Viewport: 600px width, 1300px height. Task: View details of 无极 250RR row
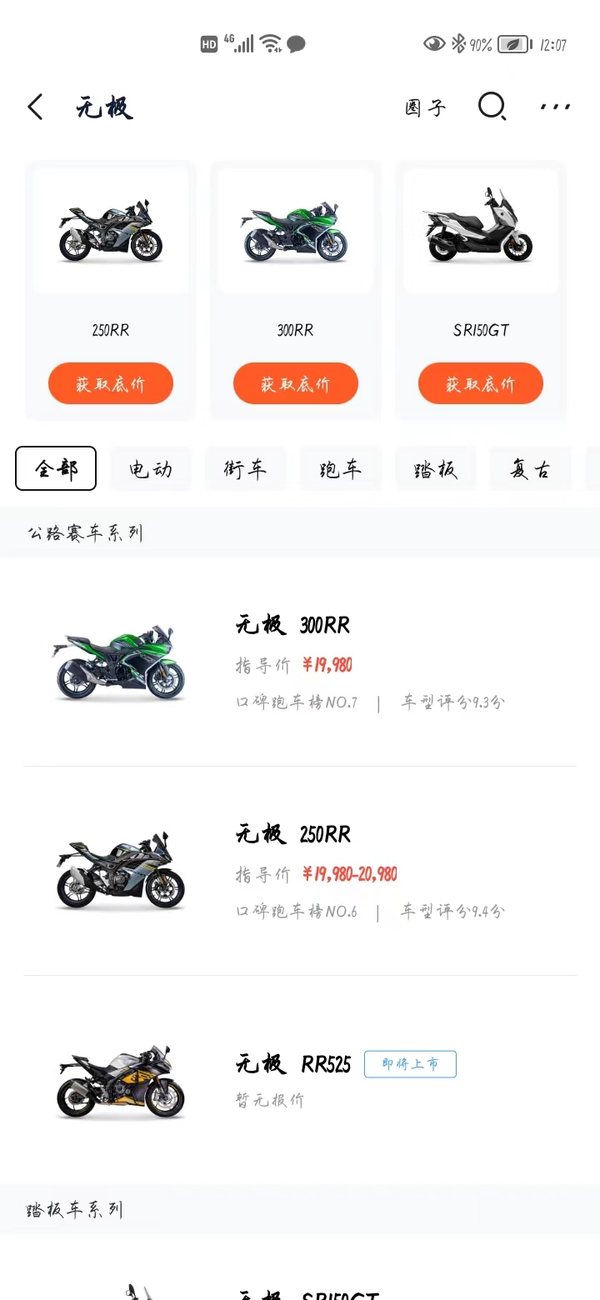tap(300, 871)
